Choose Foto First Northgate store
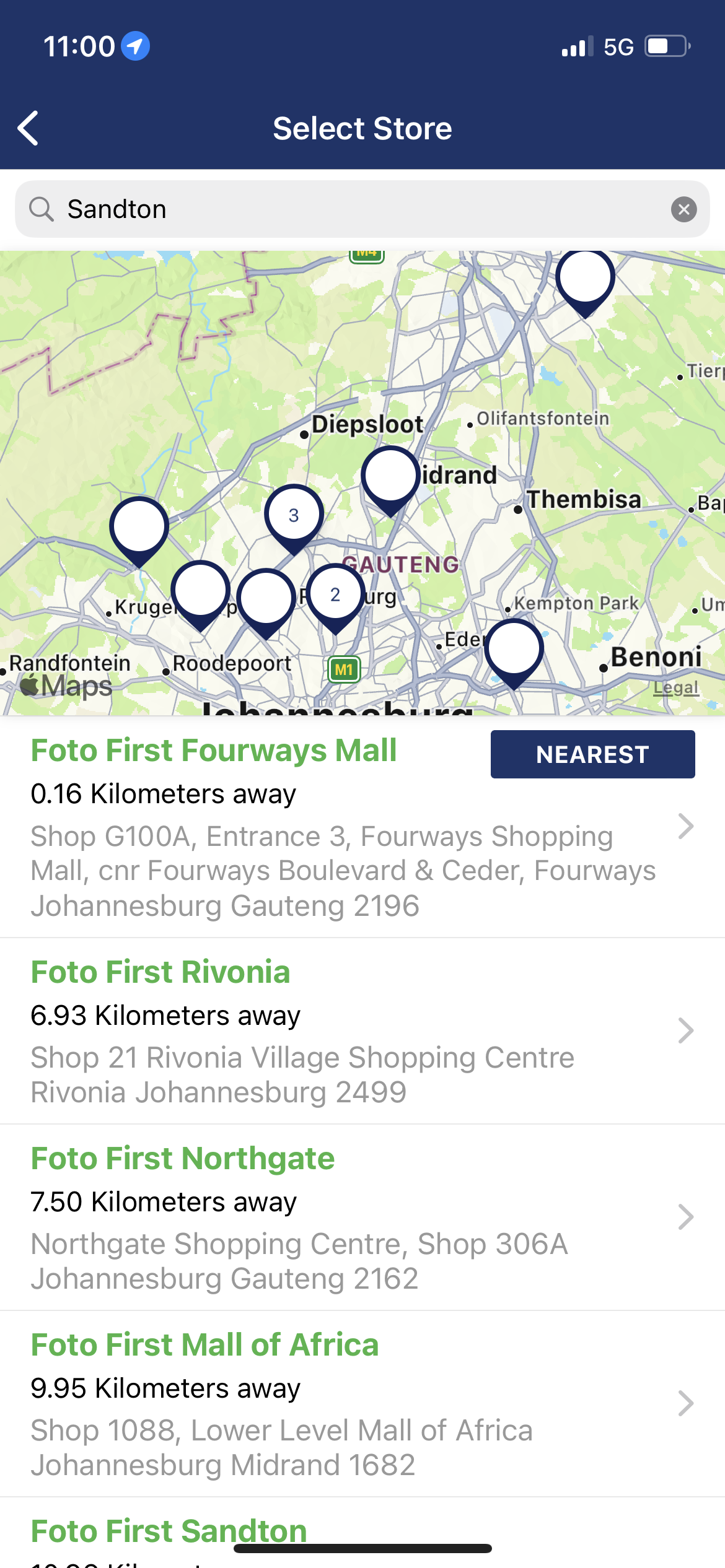 pos(362,1217)
